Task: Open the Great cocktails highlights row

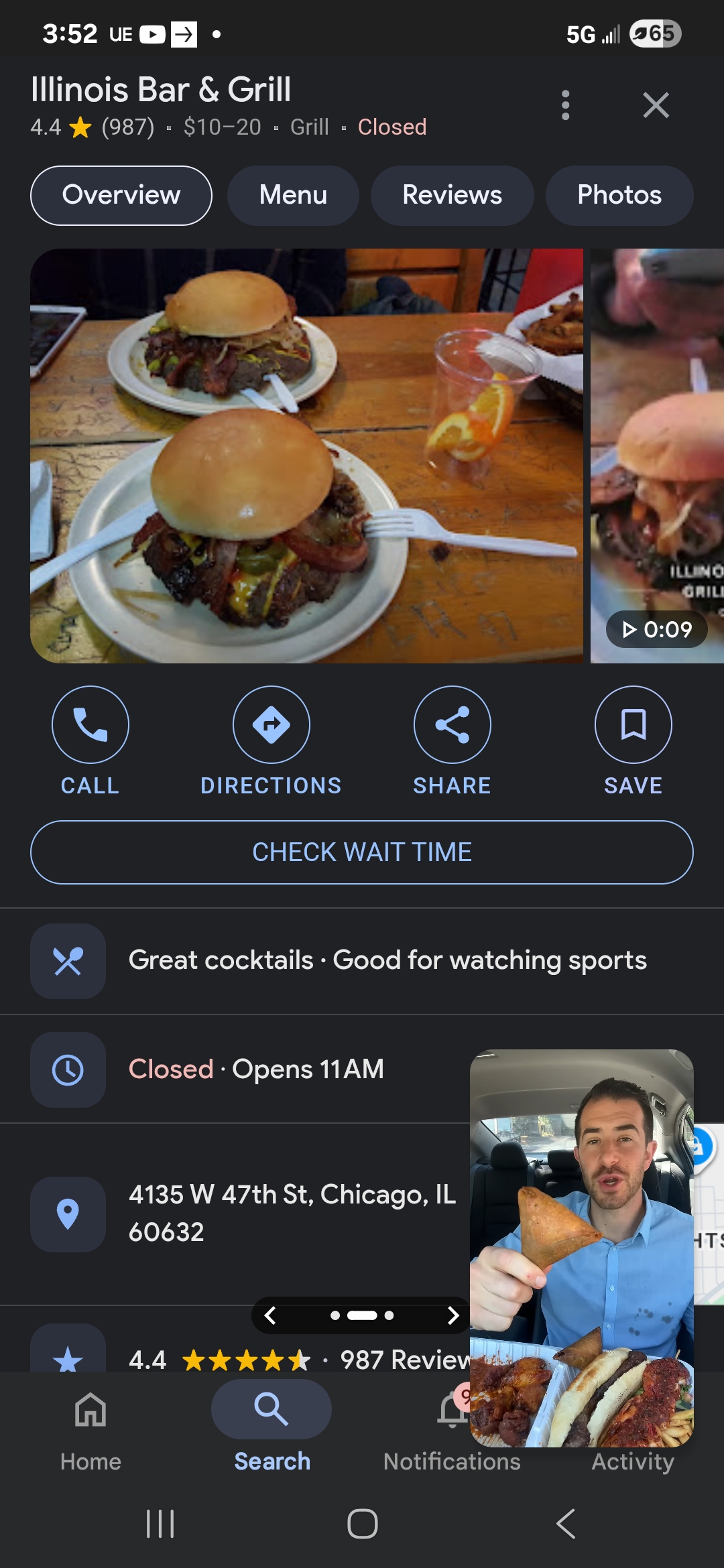Action: [x=362, y=961]
